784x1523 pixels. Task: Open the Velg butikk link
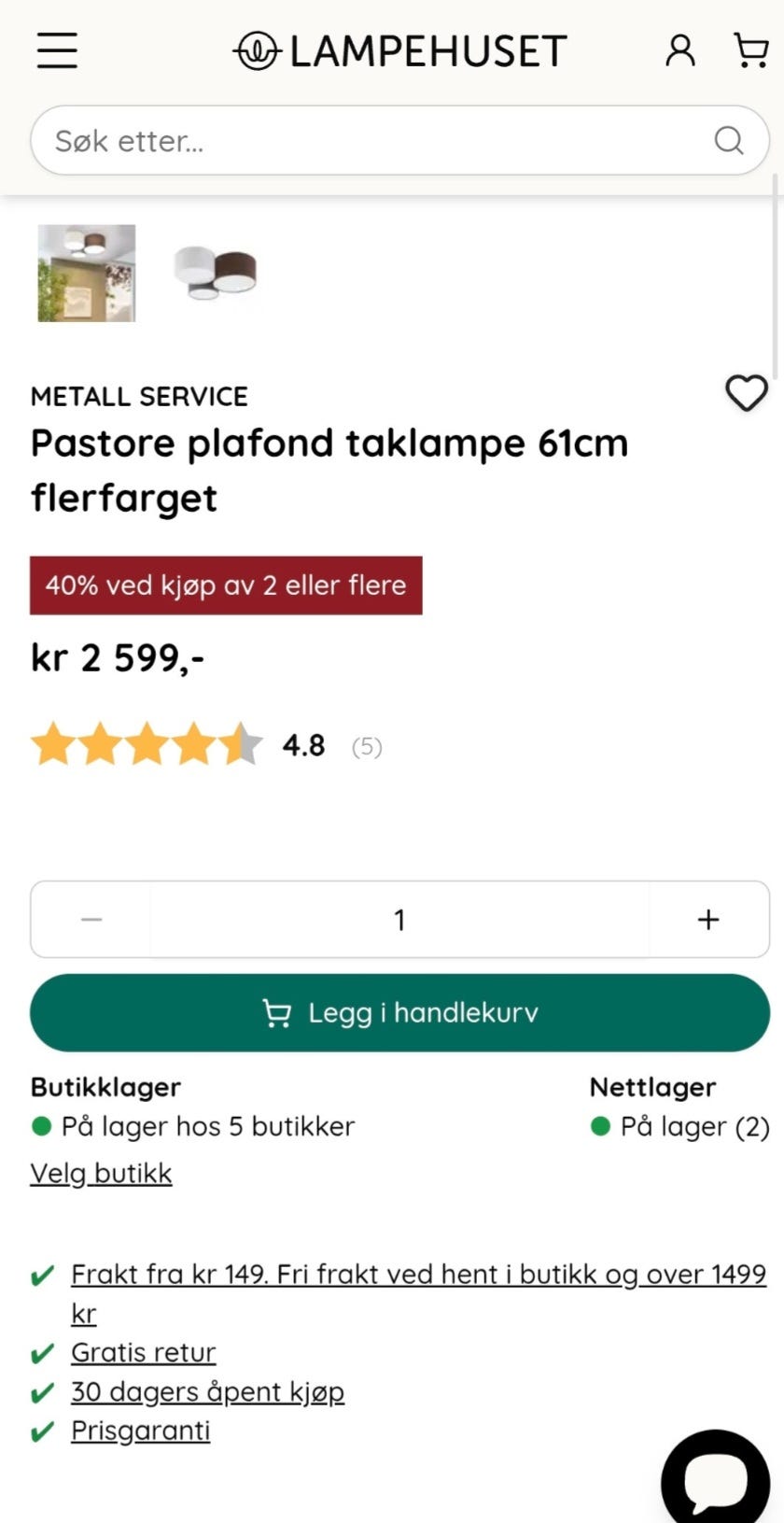click(x=101, y=1173)
